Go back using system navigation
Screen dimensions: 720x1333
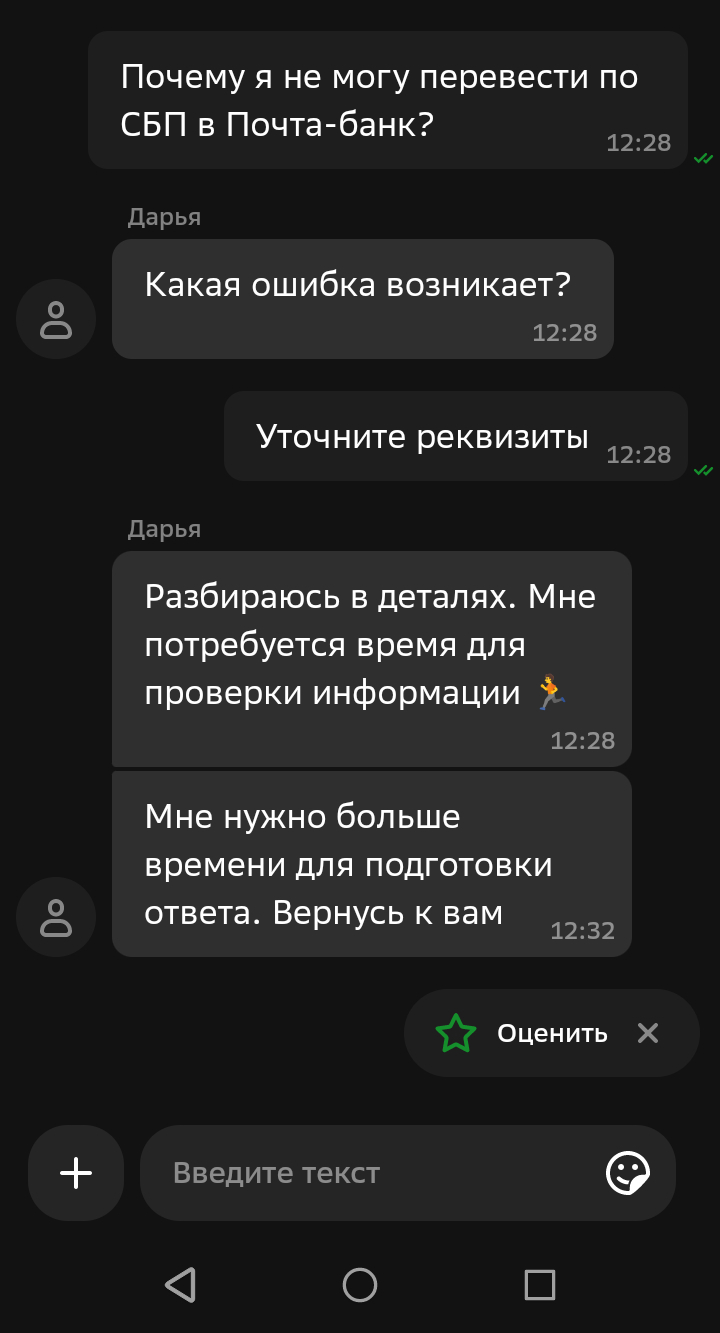[x=180, y=1285]
